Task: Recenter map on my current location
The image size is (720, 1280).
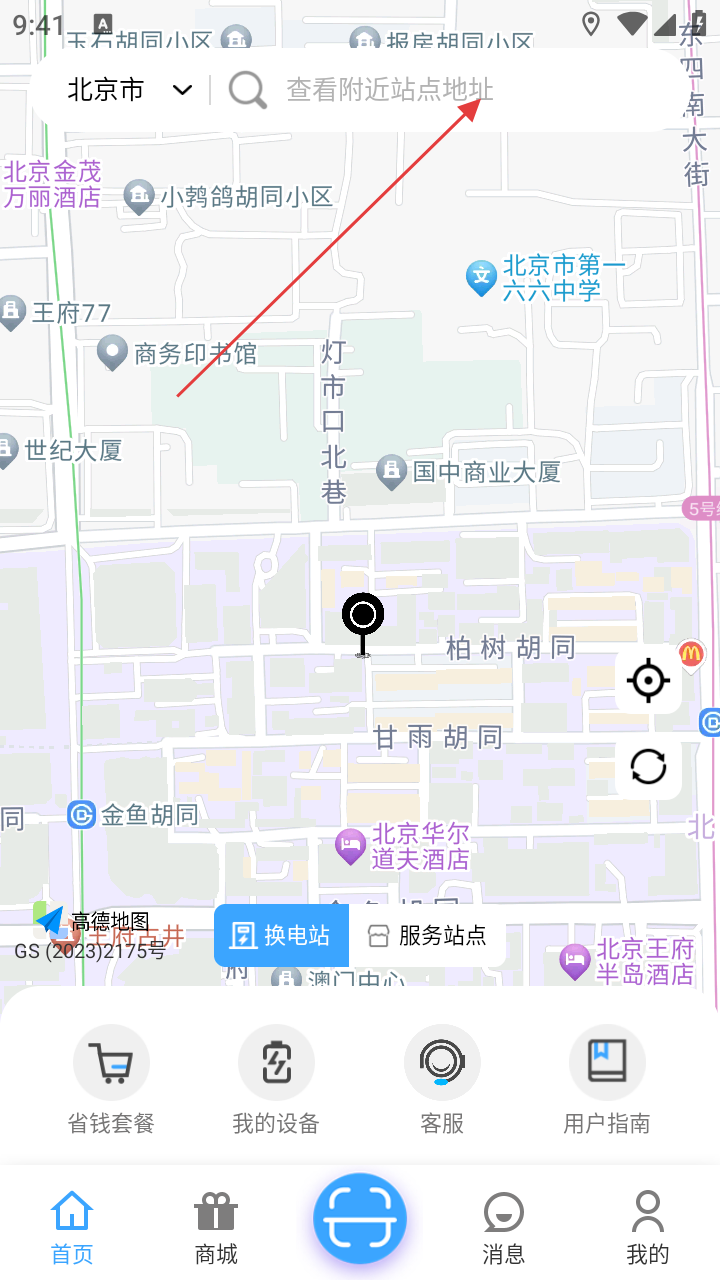Action: 648,681
